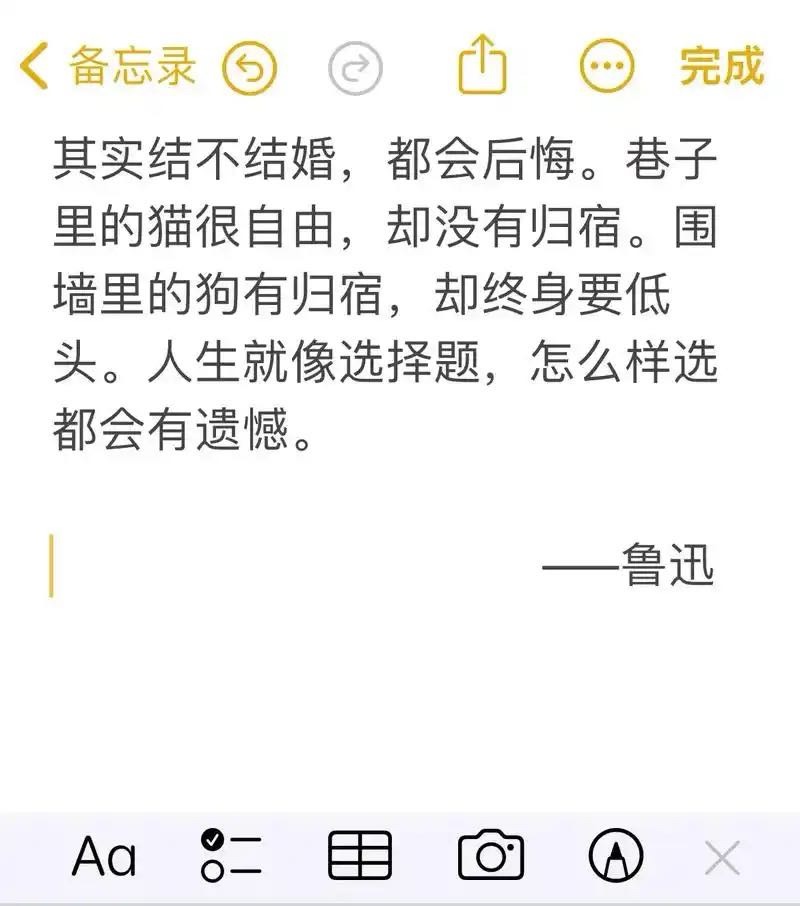
Task: Insert a checklist
Action: pos(231,857)
